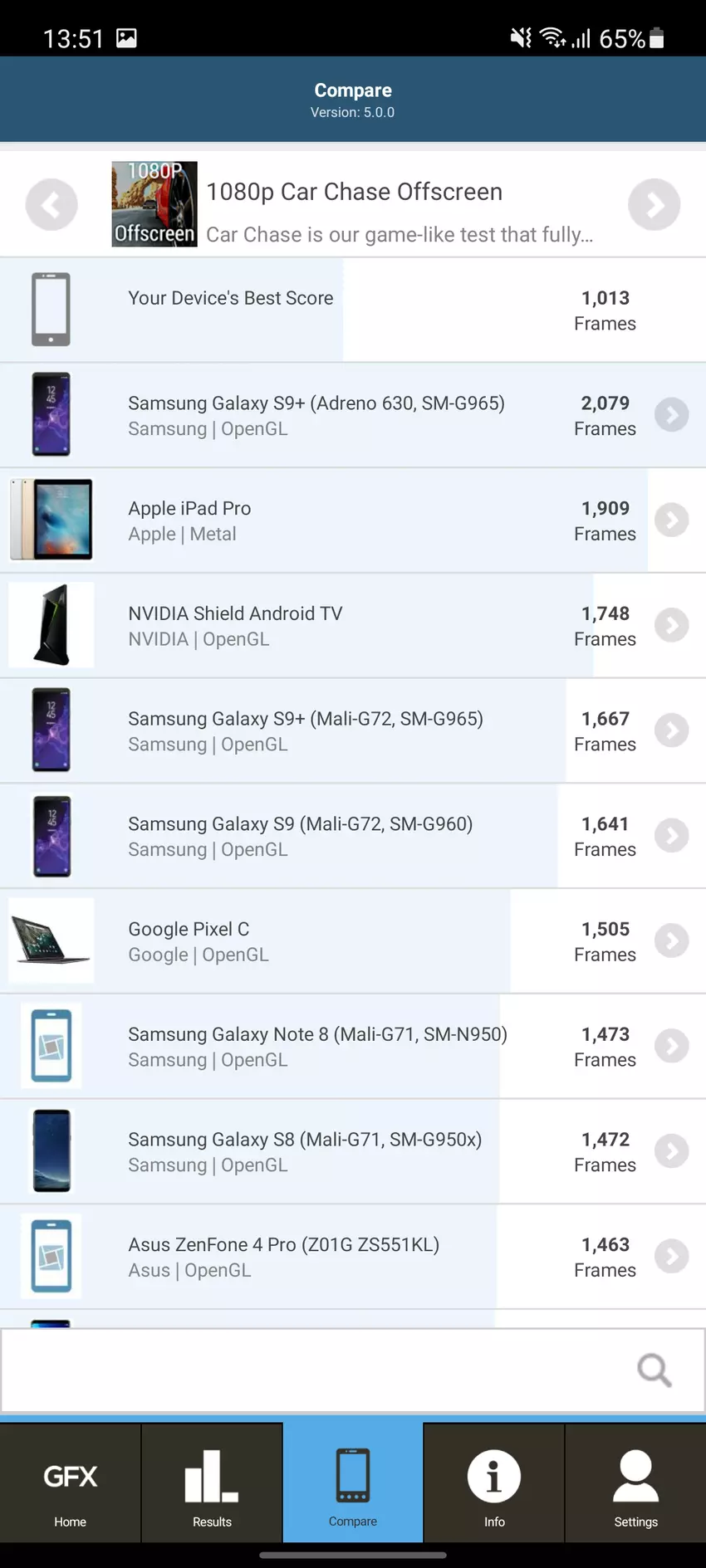Switch to the Results tab
The image size is (706, 1568).
pos(212,1484)
